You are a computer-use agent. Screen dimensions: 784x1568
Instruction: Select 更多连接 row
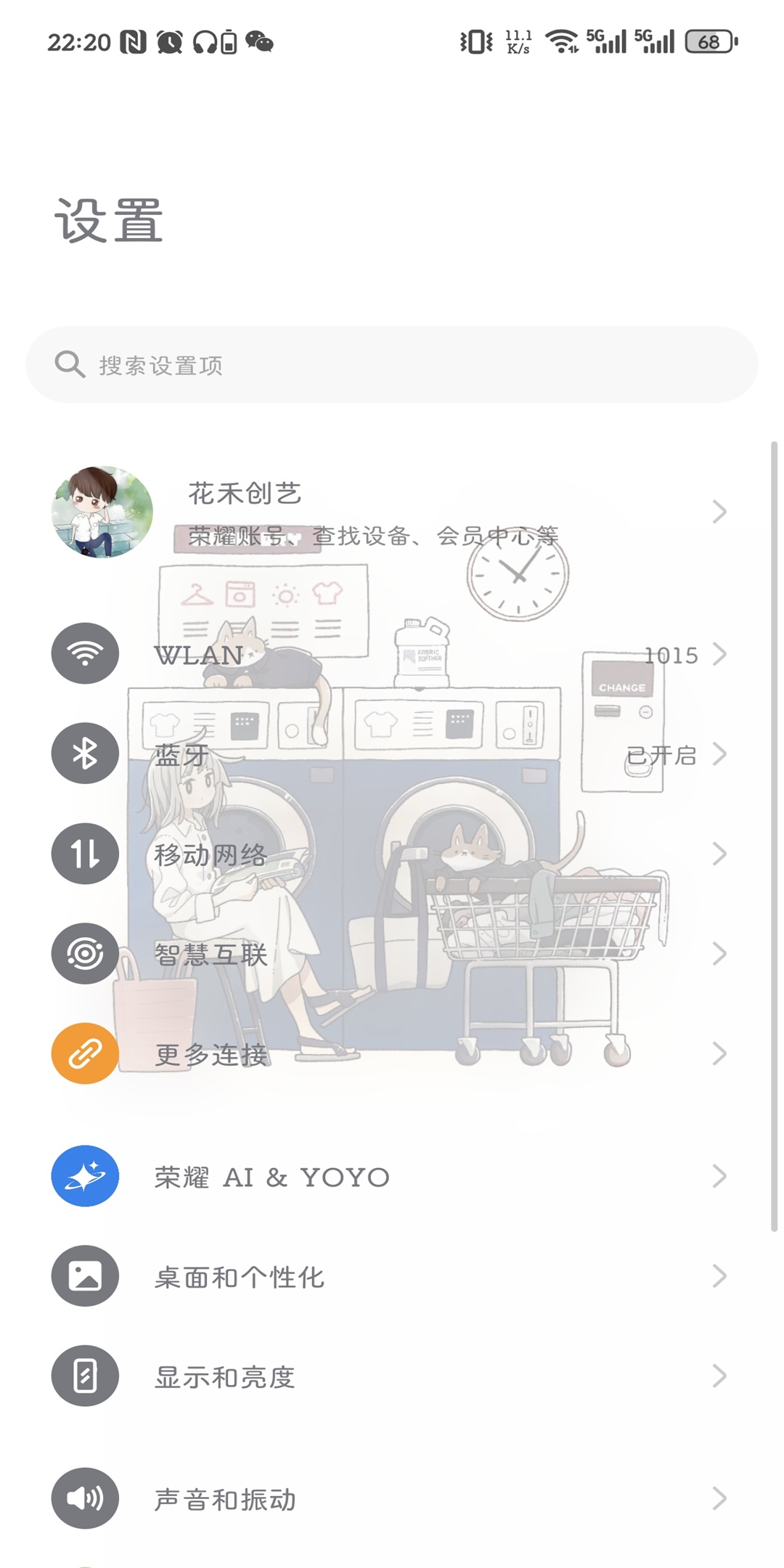pyautogui.click(x=392, y=1054)
